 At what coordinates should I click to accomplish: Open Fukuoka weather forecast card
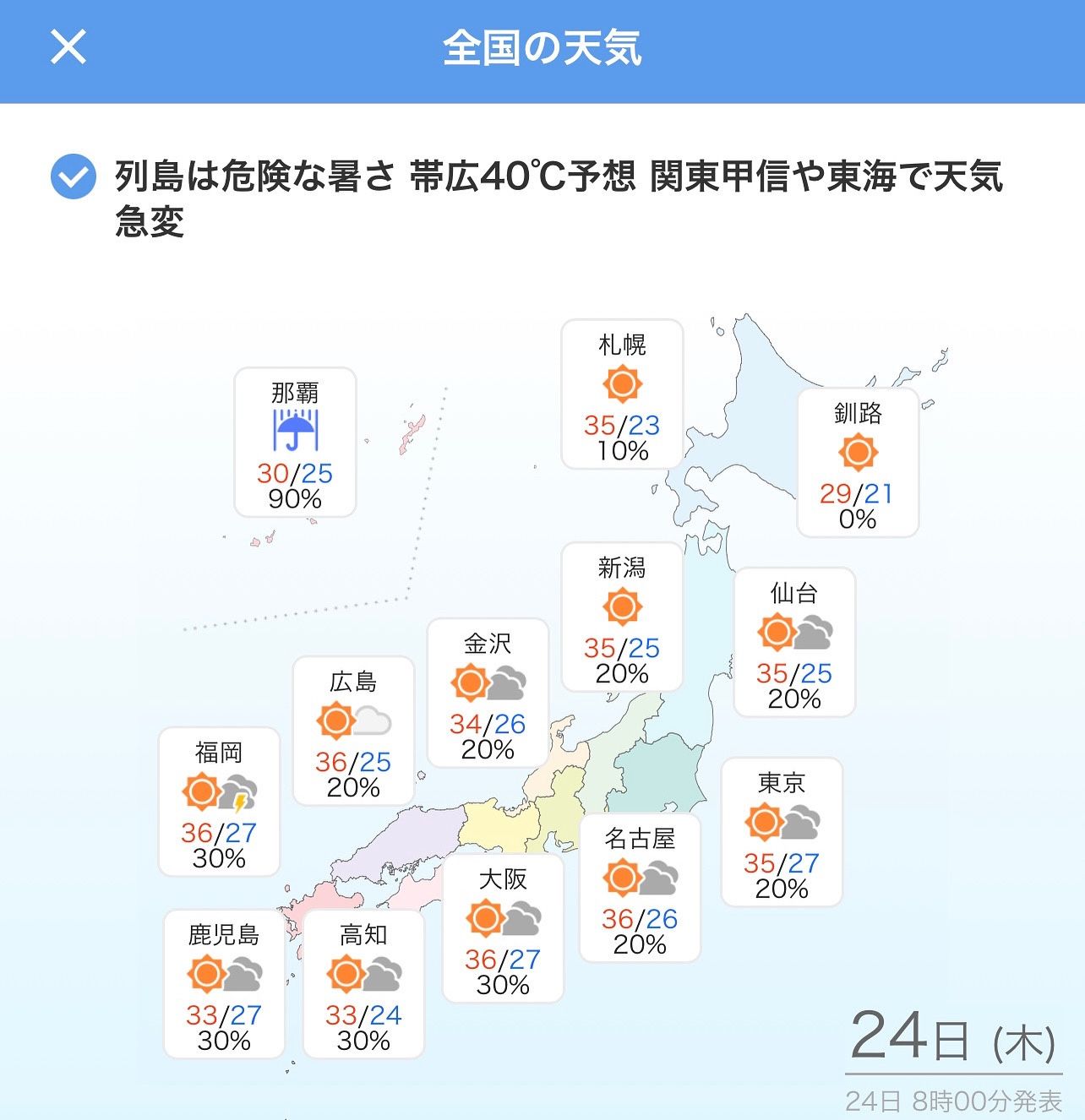click(x=219, y=802)
